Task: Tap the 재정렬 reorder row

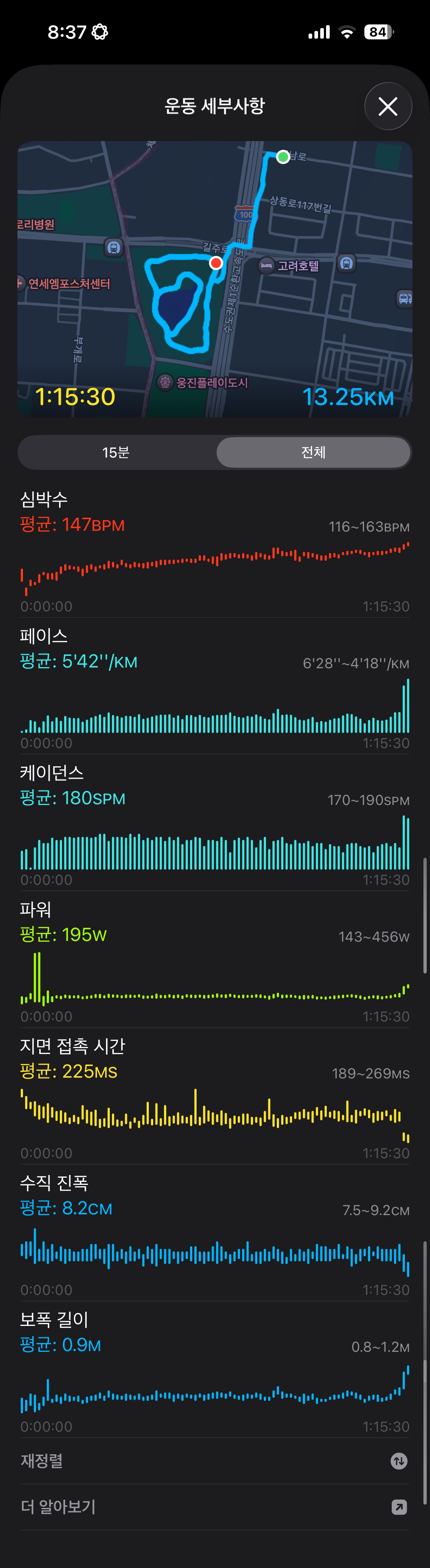Action: click(214, 1461)
